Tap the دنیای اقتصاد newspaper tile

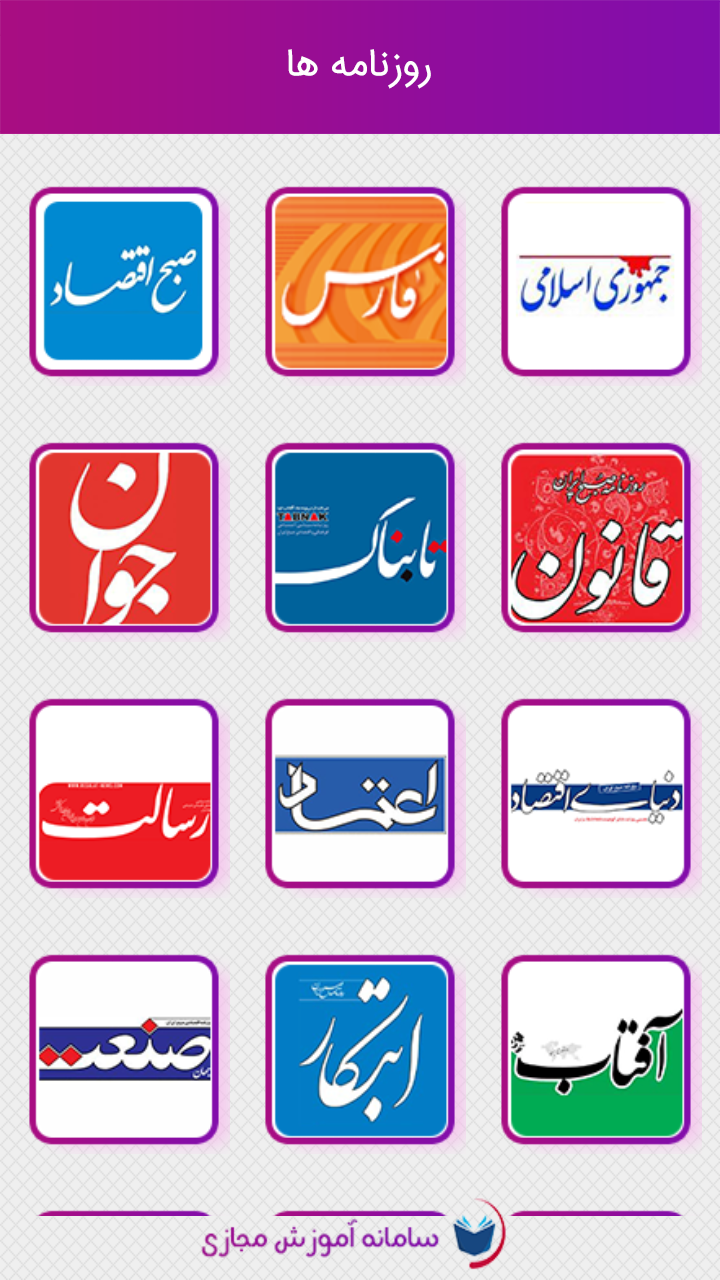coord(596,794)
